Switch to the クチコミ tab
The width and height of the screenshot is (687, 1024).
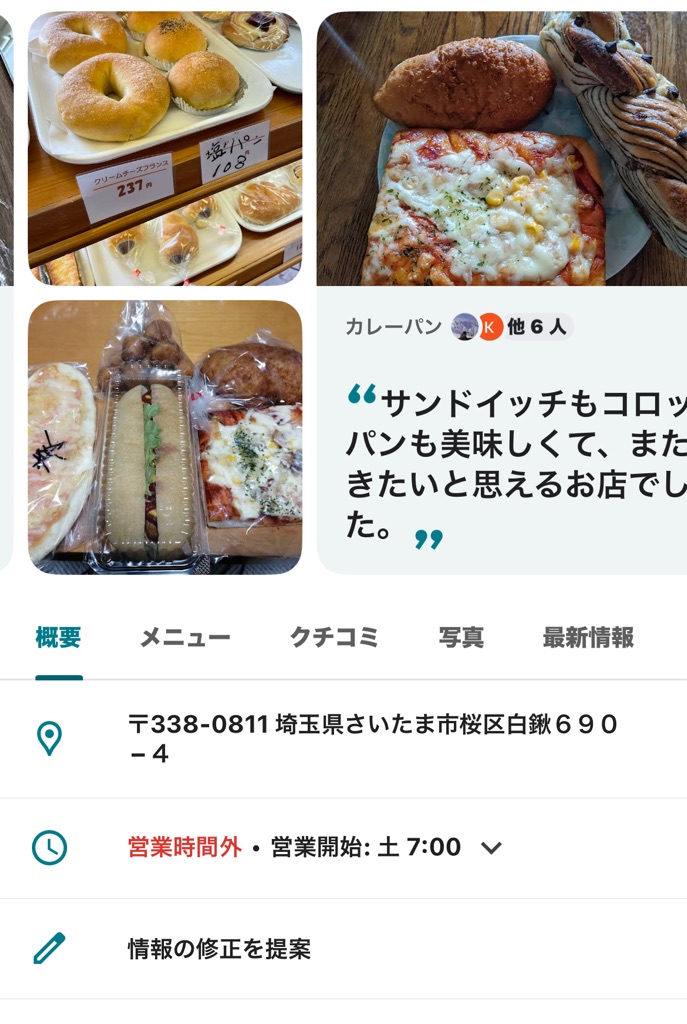tap(334, 638)
